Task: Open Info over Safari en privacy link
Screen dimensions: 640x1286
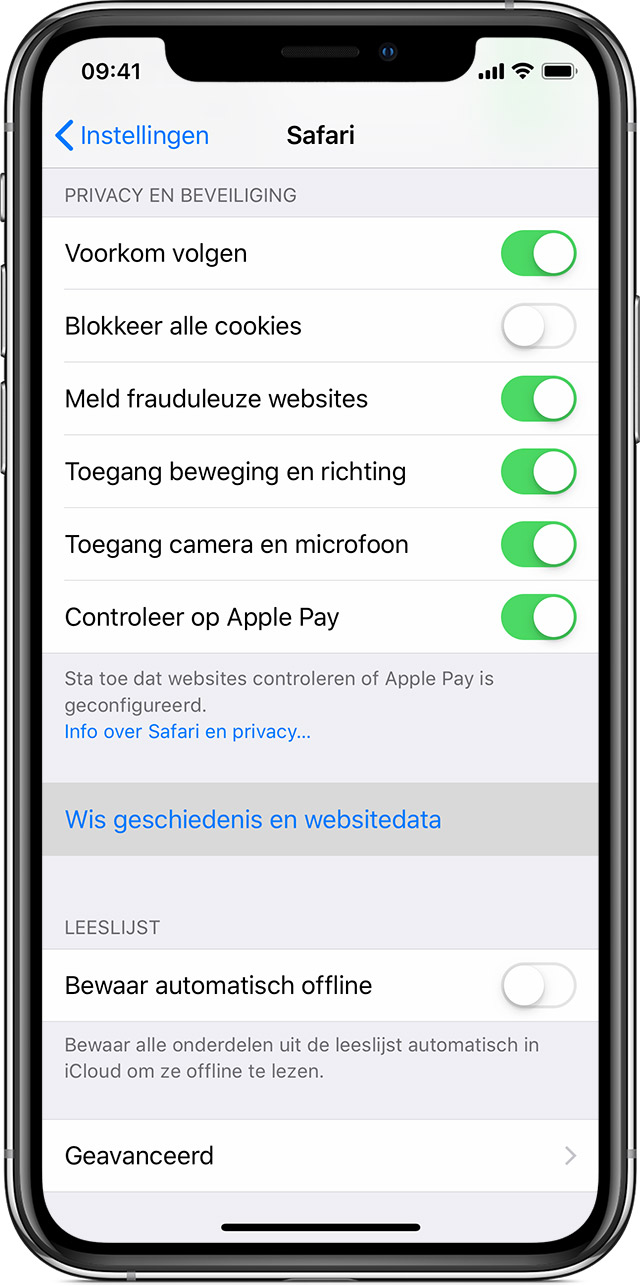Action: tap(188, 732)
